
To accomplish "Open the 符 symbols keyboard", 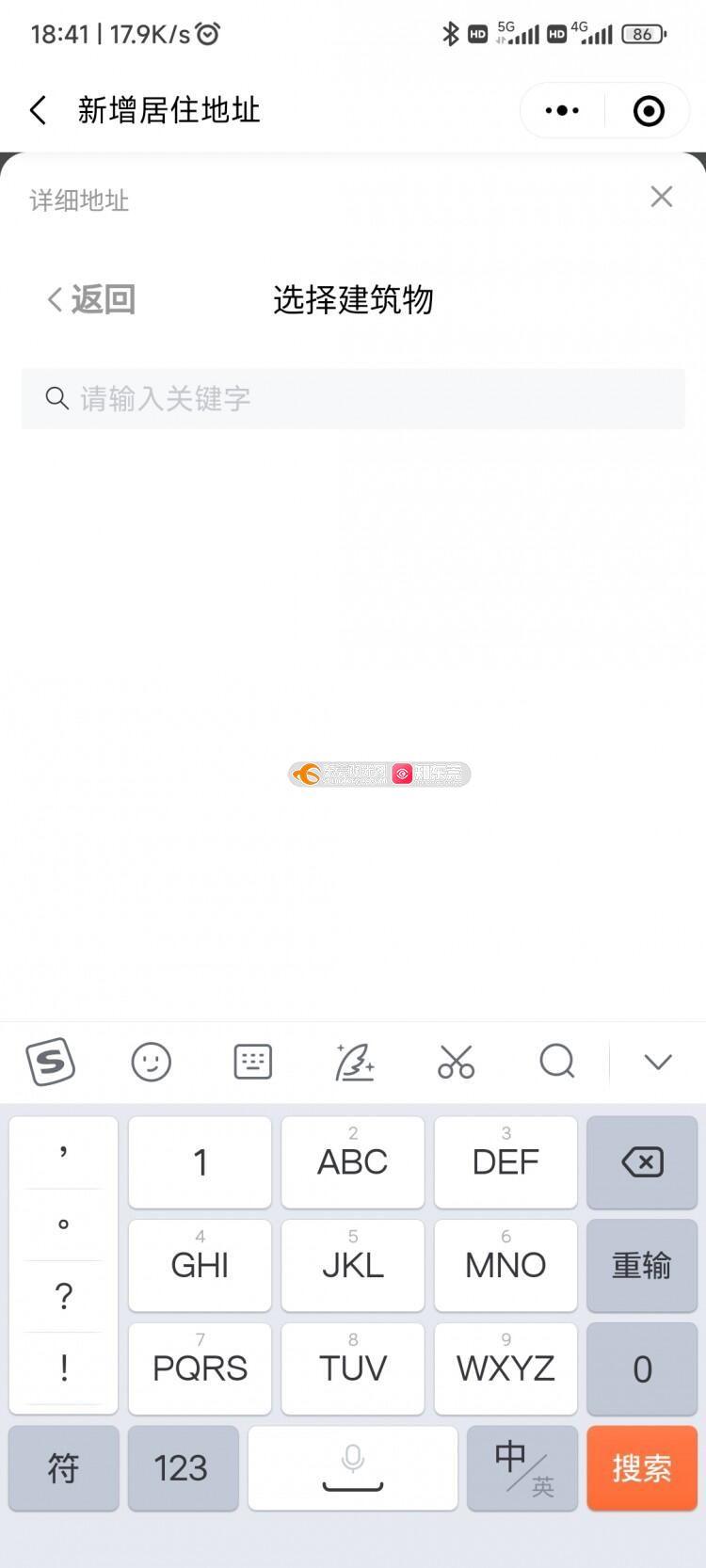I will 63,1467.
